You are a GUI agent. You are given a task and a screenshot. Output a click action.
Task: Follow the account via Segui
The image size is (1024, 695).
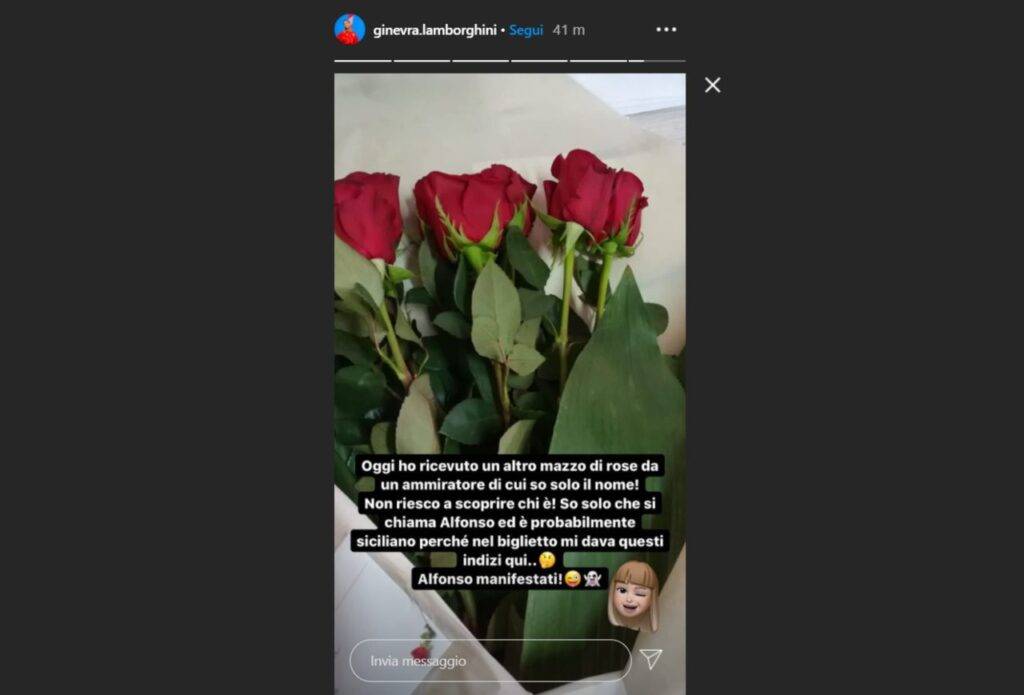pyautogui.click(x=526, y=30)
